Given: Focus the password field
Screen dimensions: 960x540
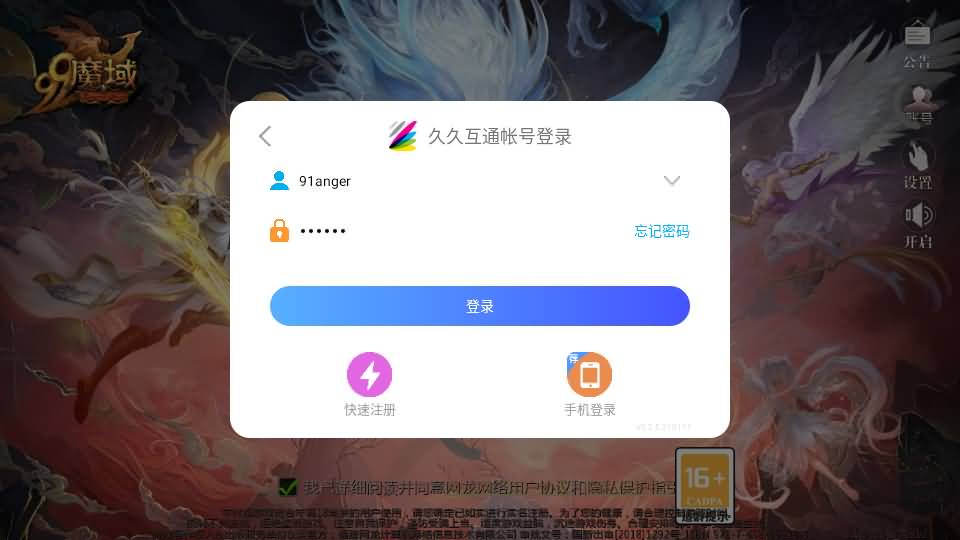Looking at the screenshot, I should tap(450, 231).
